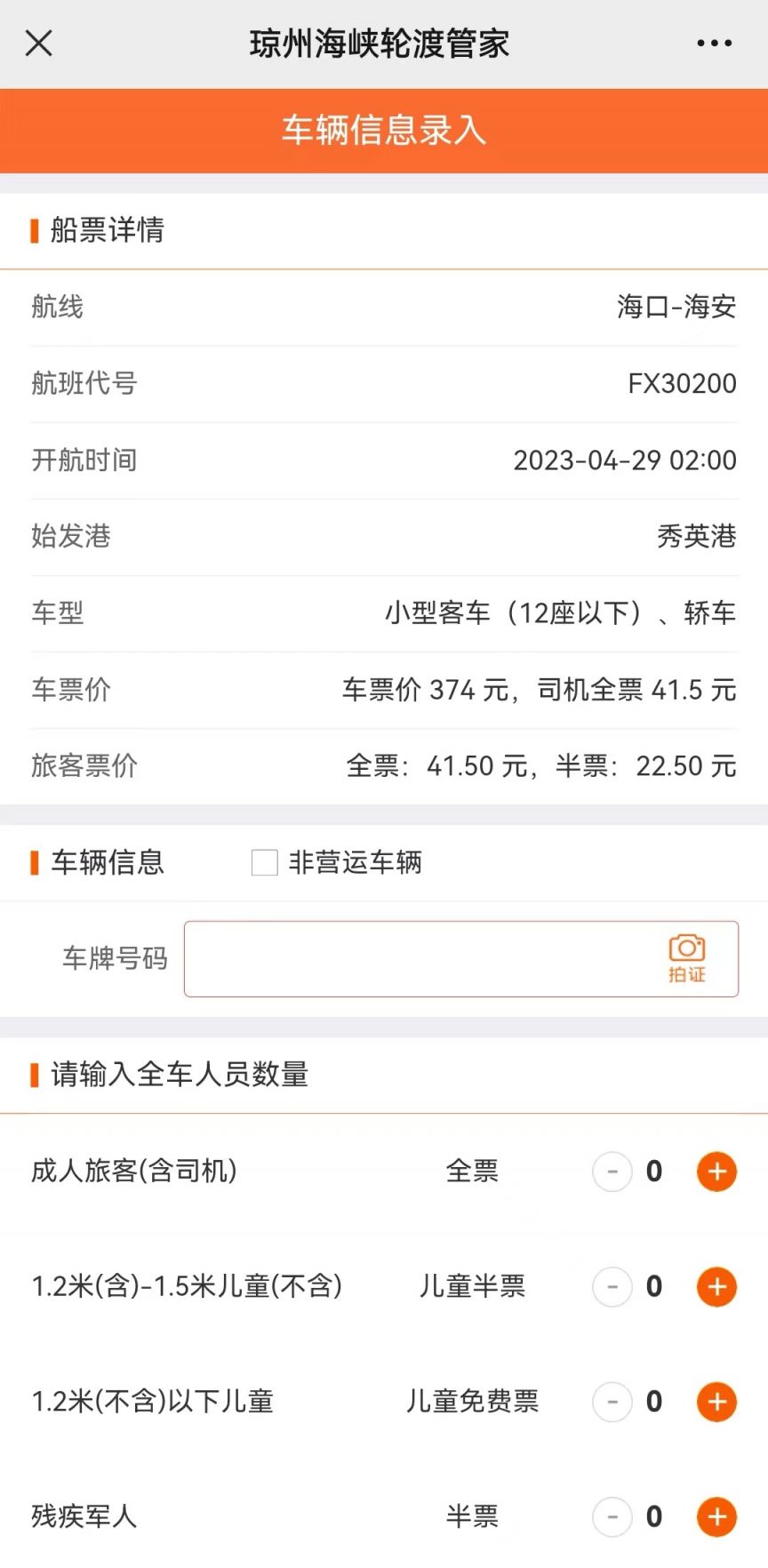The image size is (768, 1568).
Task: Decrease 残疾军人 half ticket count
Action: pos(612,1516)
